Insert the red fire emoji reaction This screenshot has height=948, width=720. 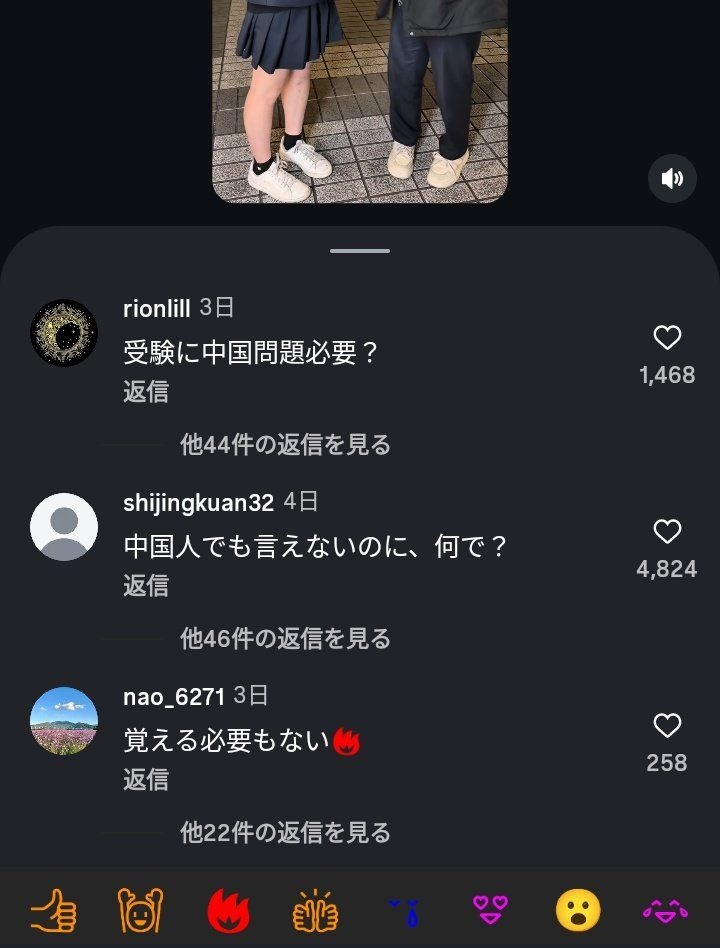coord(228,911)
